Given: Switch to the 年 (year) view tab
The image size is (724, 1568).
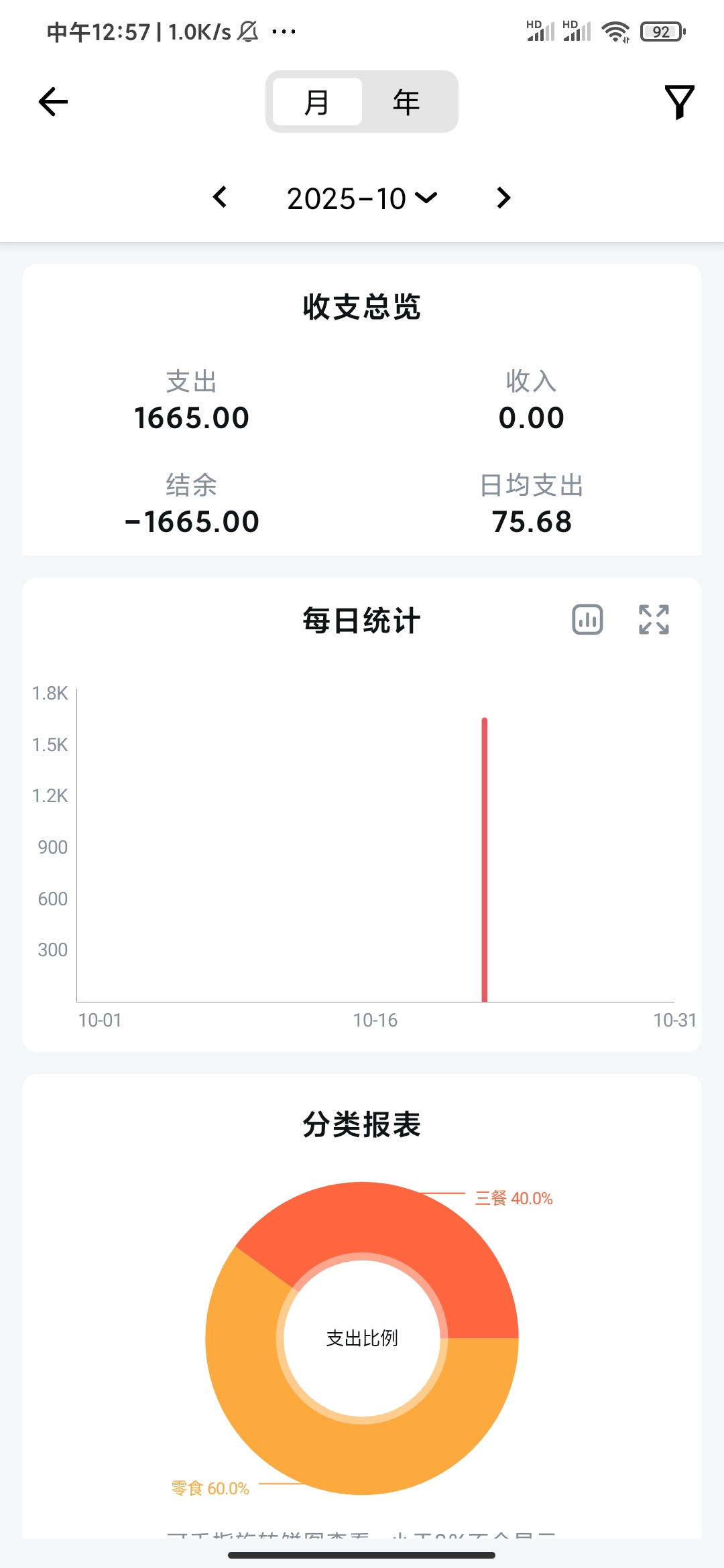Looking at the screenshot, I should 406,101.
